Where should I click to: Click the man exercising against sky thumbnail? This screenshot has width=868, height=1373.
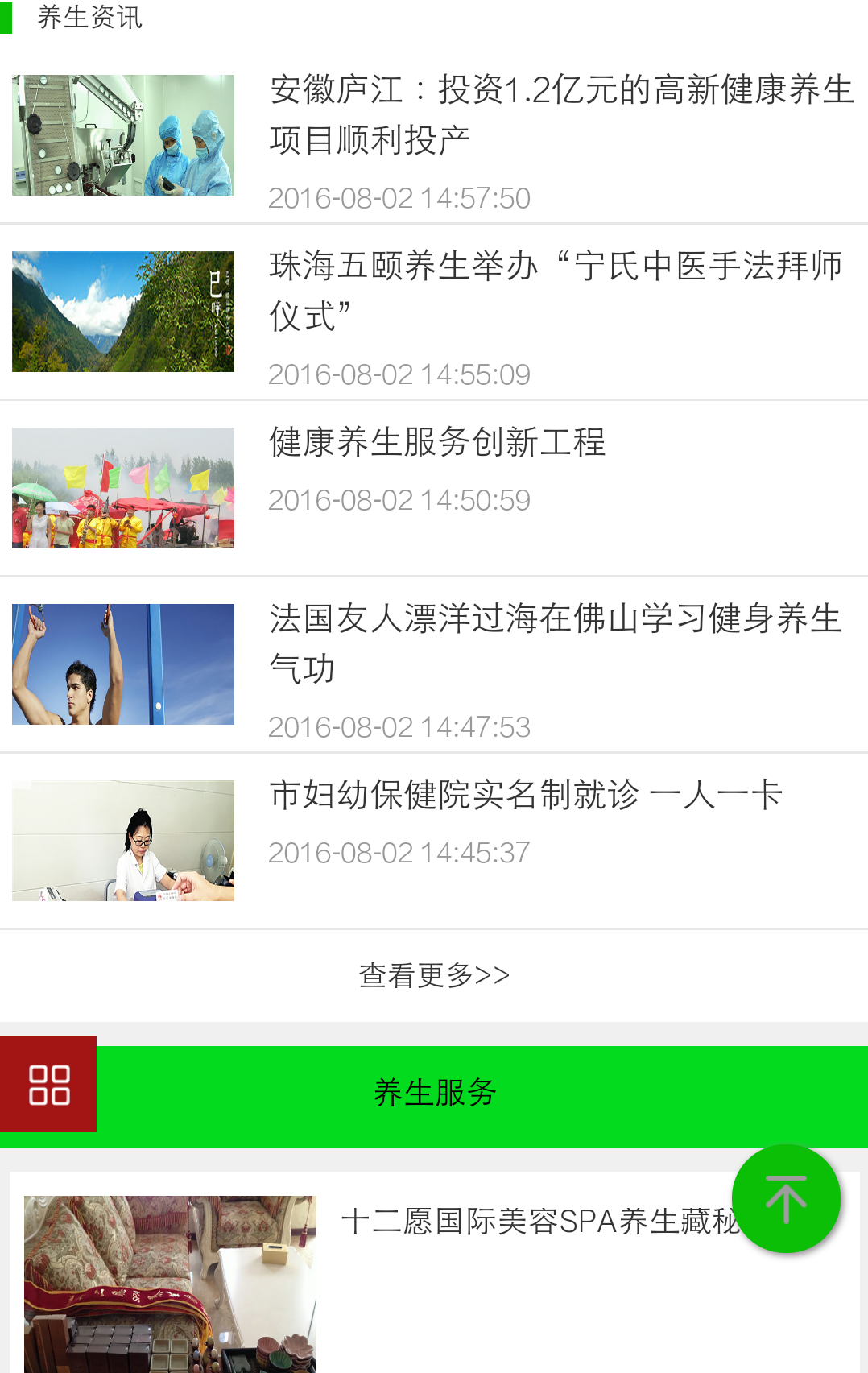pos(122,664)
